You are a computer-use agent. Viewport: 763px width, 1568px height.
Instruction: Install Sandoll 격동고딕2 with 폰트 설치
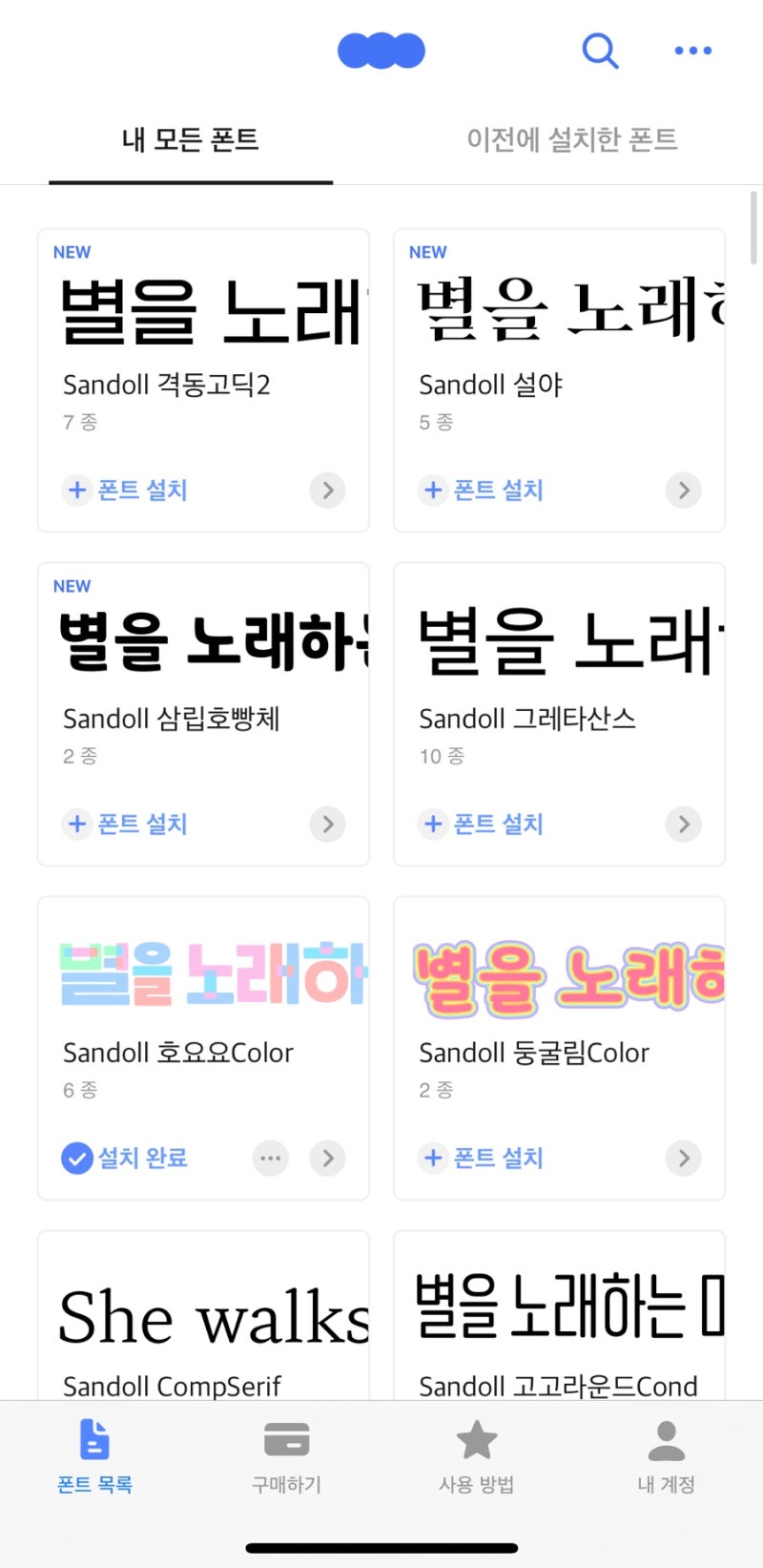[125, 491]
